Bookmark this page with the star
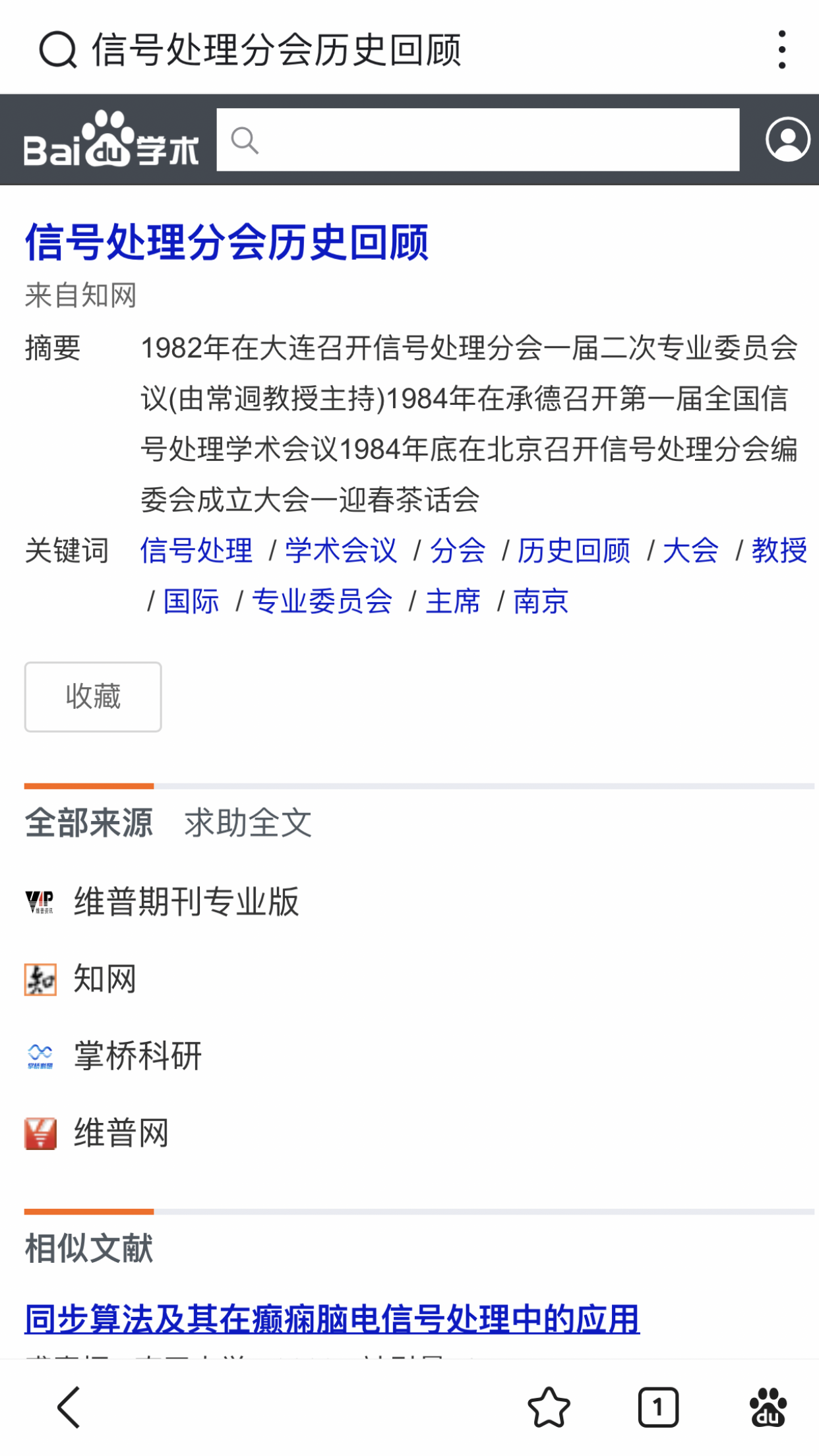 pos(549,1407)
